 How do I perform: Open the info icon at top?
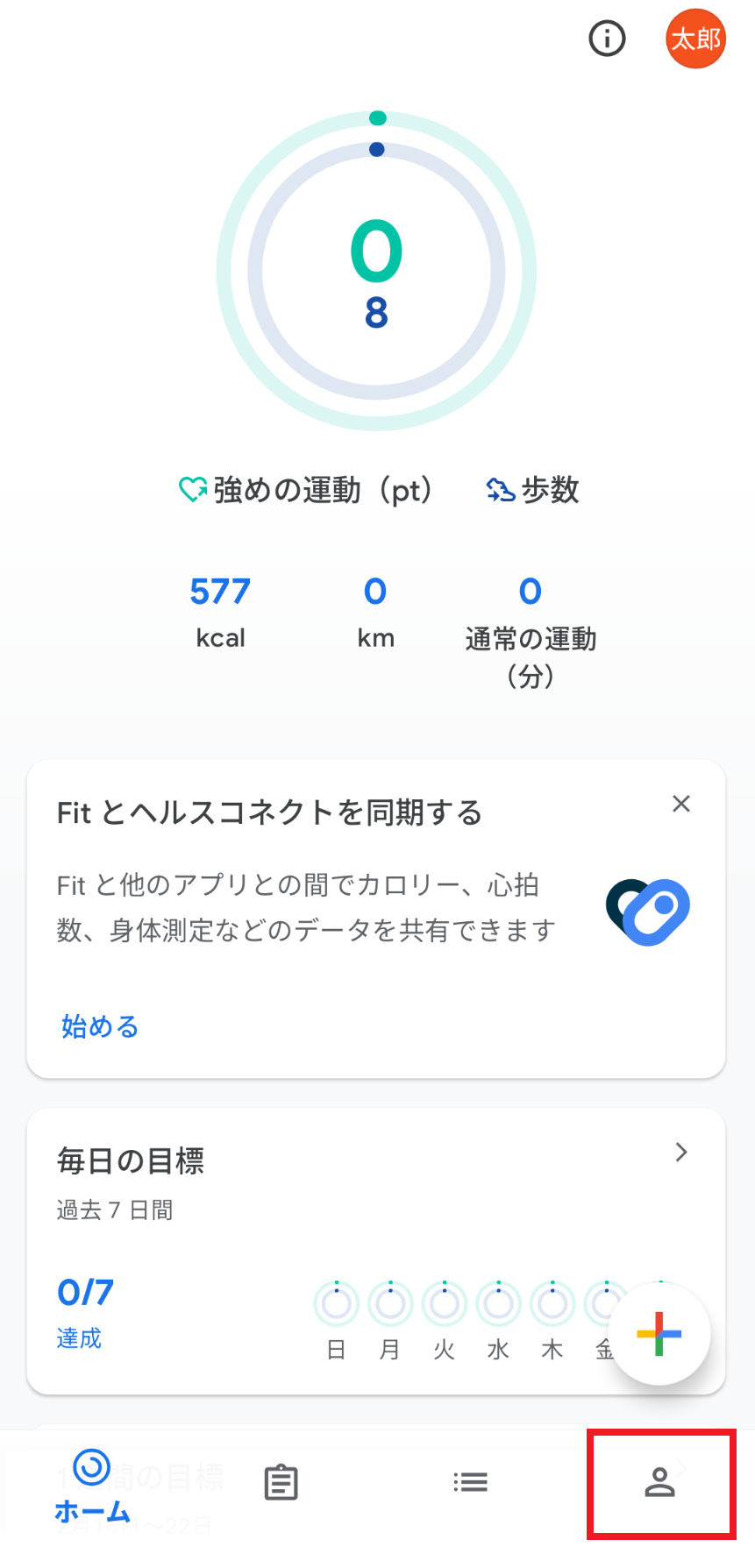click(607, 39)
